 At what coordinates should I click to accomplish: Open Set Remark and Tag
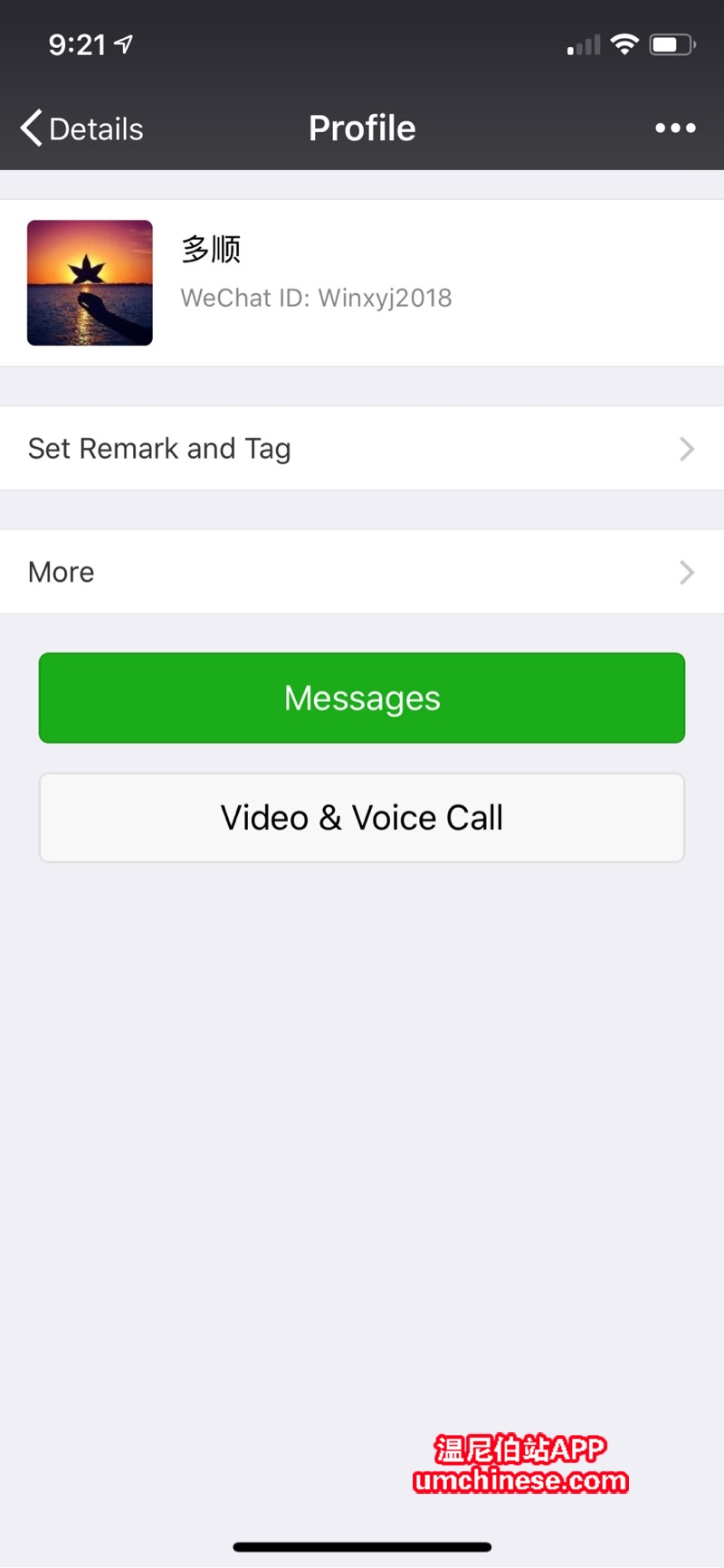tap(362, 448)
